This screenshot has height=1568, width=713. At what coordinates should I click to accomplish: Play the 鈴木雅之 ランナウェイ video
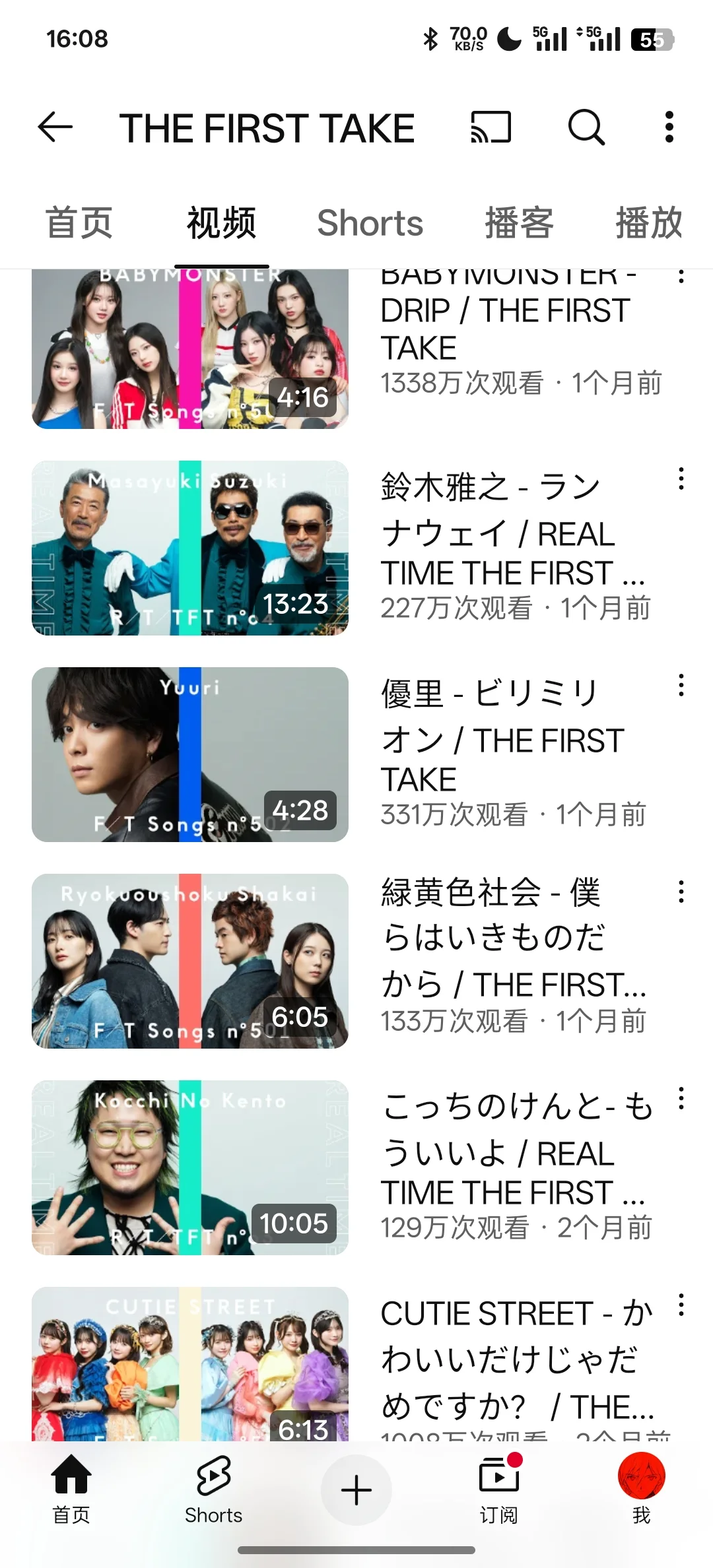coord(190,548)
